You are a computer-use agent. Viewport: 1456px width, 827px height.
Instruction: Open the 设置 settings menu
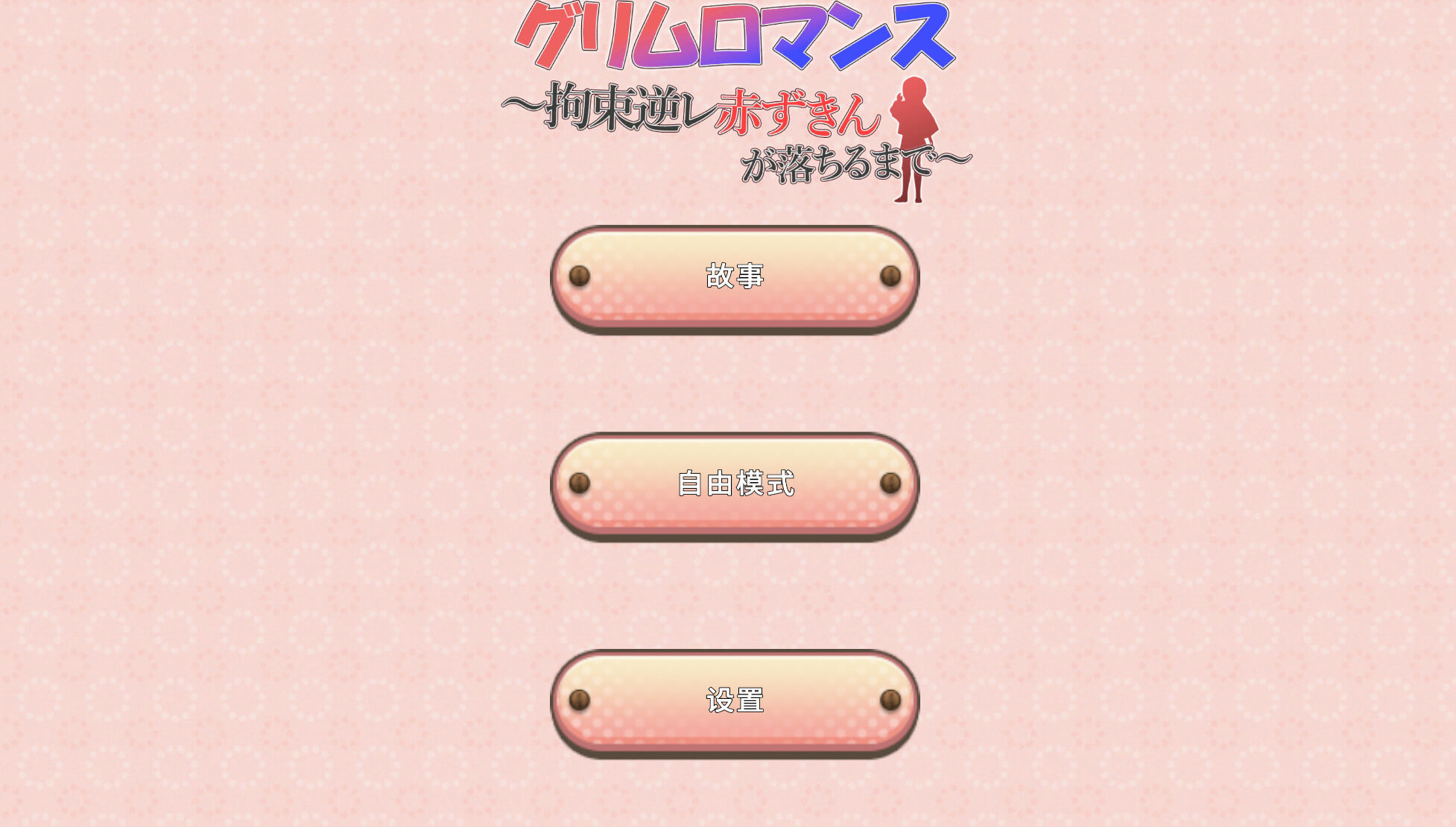(735, 701)
